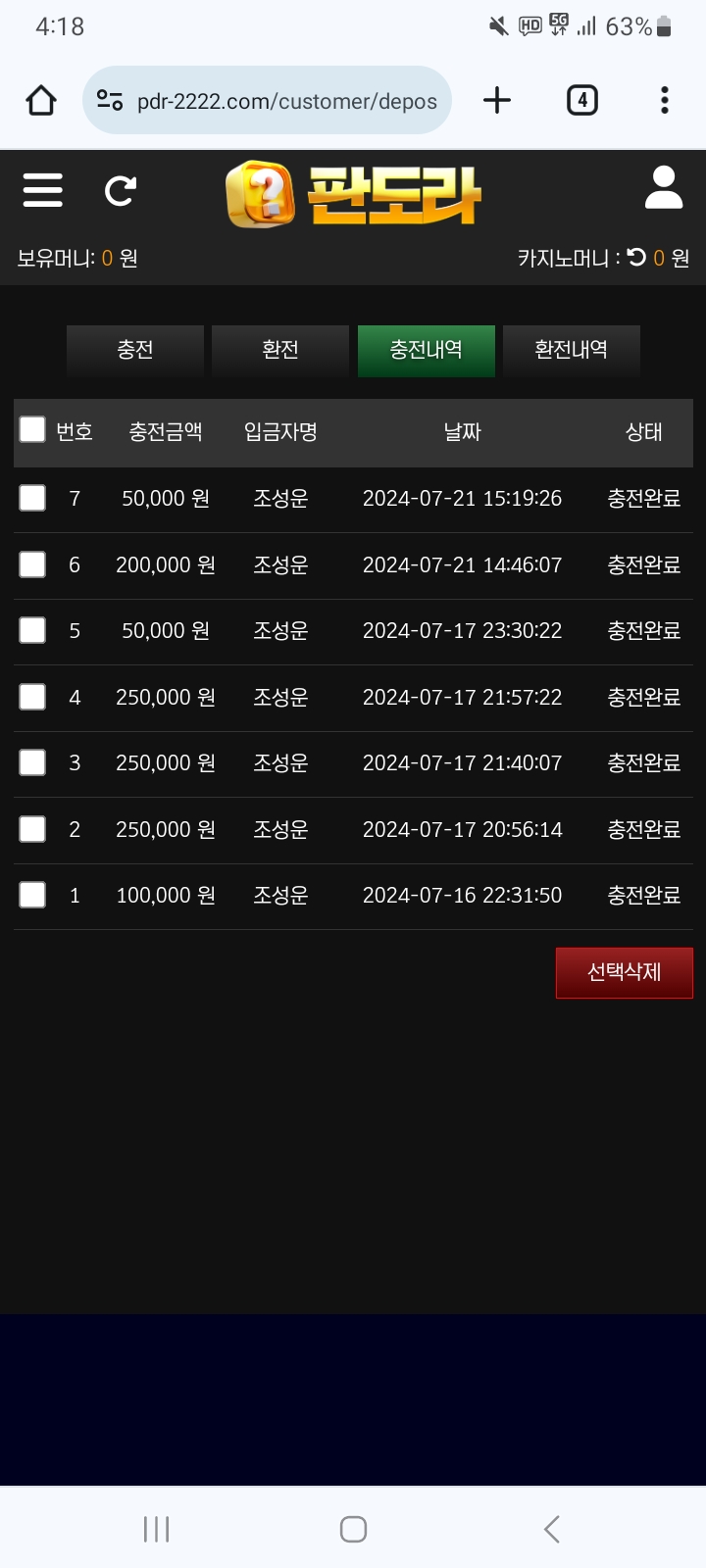
Task: Select the 충전내역 tab
Action: click(426, 350)
